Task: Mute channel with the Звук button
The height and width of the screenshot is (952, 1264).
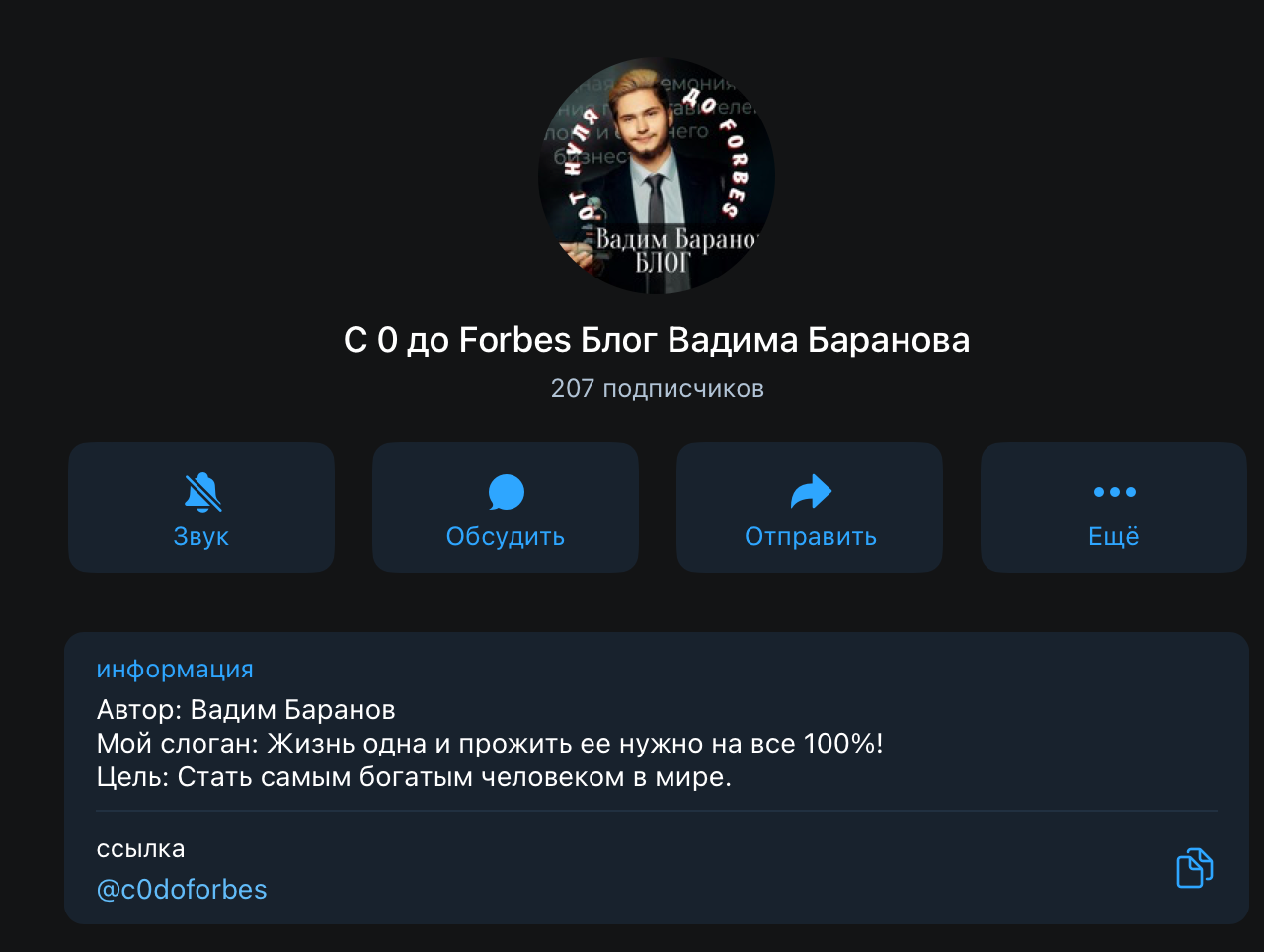Action: click(201, 508)
